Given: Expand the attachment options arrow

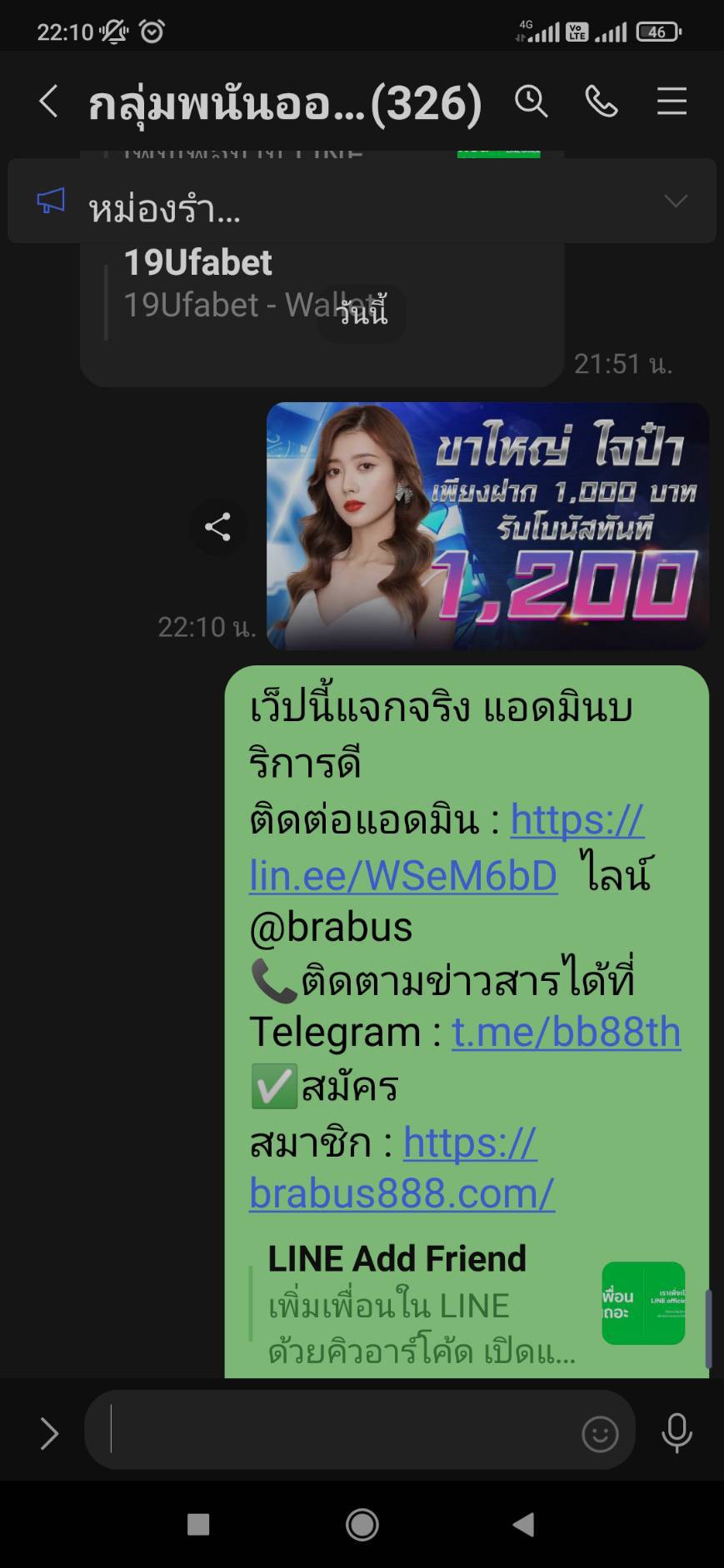Looking at the screenshot, I should (49, 1433).
